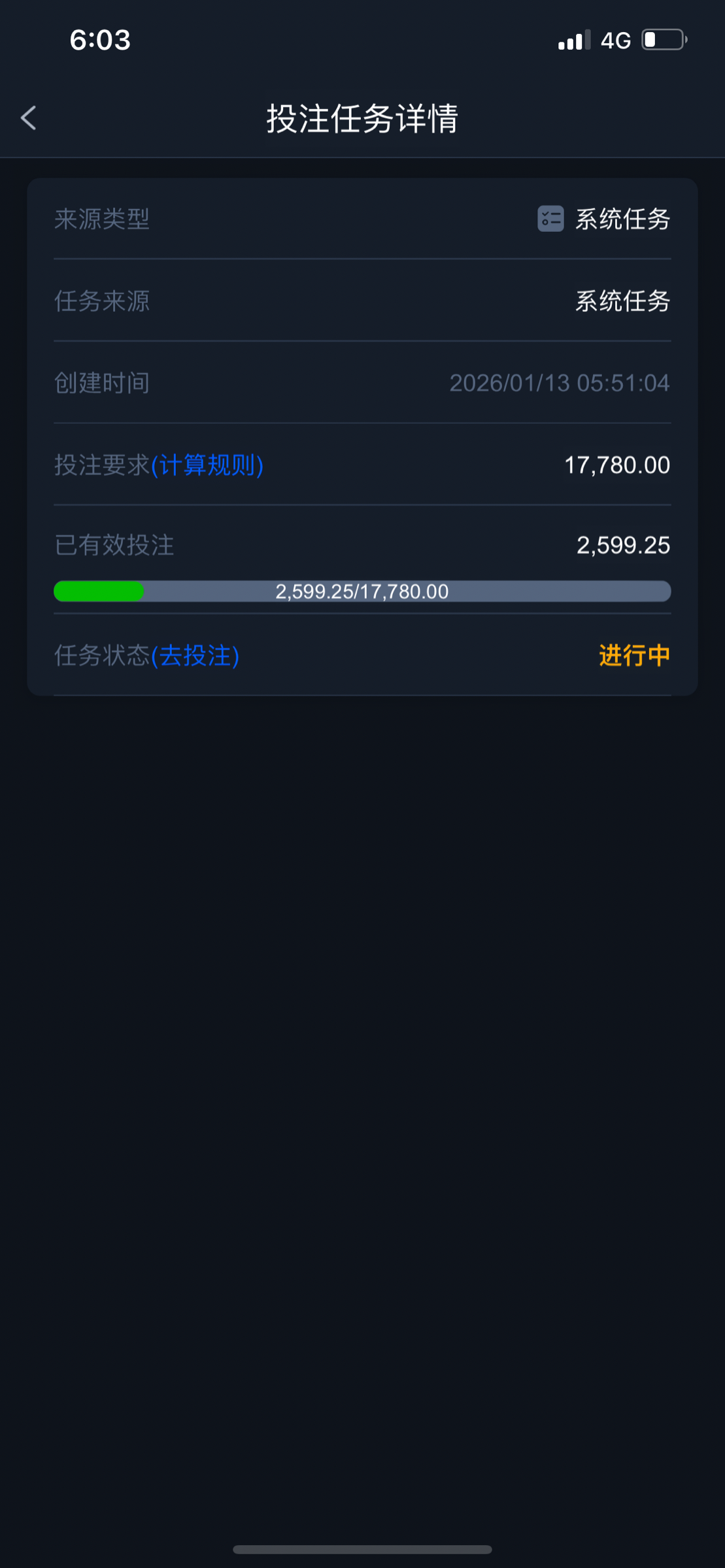This screenshot has height=1568, width=725.
Task: Select the 来源类型 row
Action: point(362,220)
